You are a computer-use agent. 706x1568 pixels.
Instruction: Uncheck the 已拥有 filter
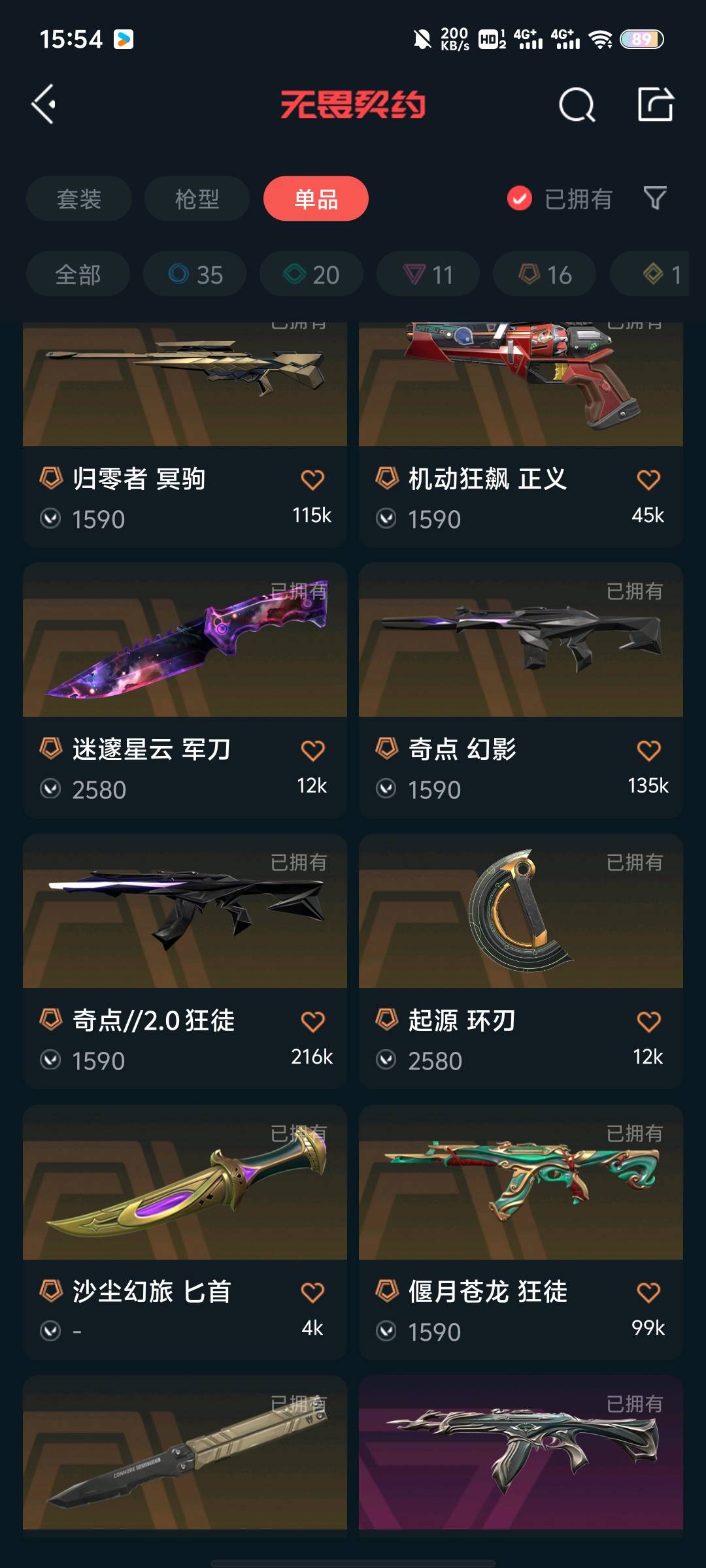(520, 199)
